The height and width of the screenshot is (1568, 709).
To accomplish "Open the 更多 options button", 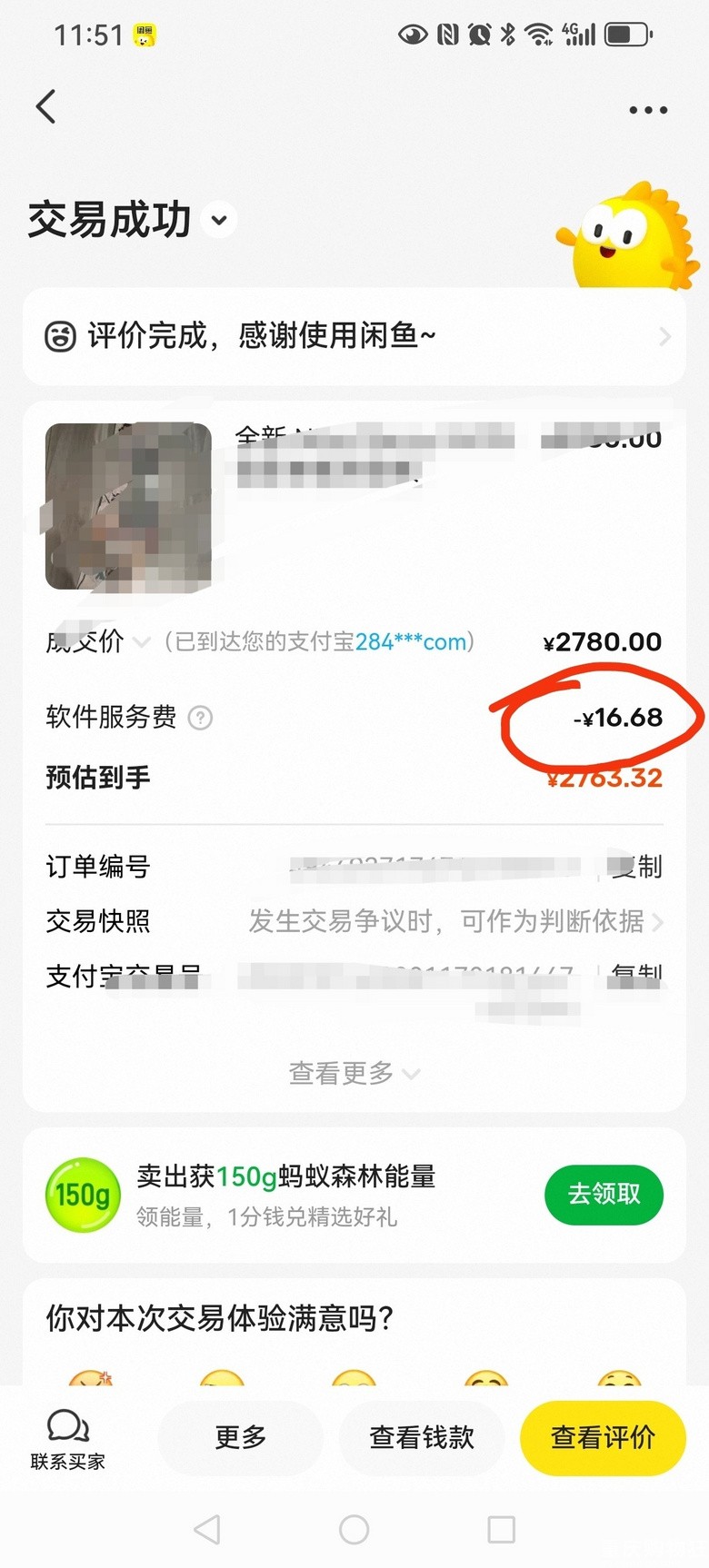I will point(241,1437).
